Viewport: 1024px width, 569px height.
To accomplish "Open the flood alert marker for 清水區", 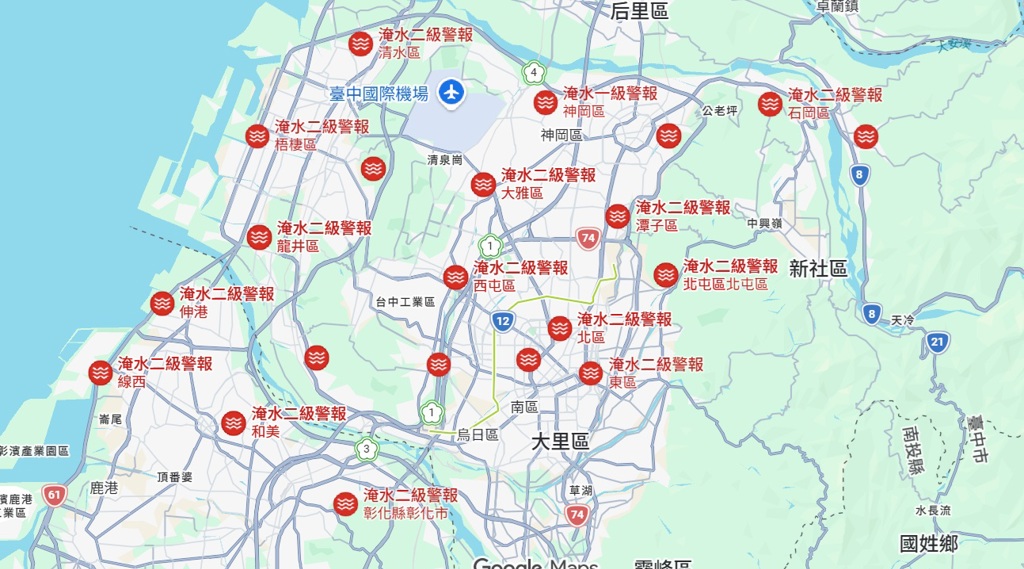I will (x=360, y=43).
